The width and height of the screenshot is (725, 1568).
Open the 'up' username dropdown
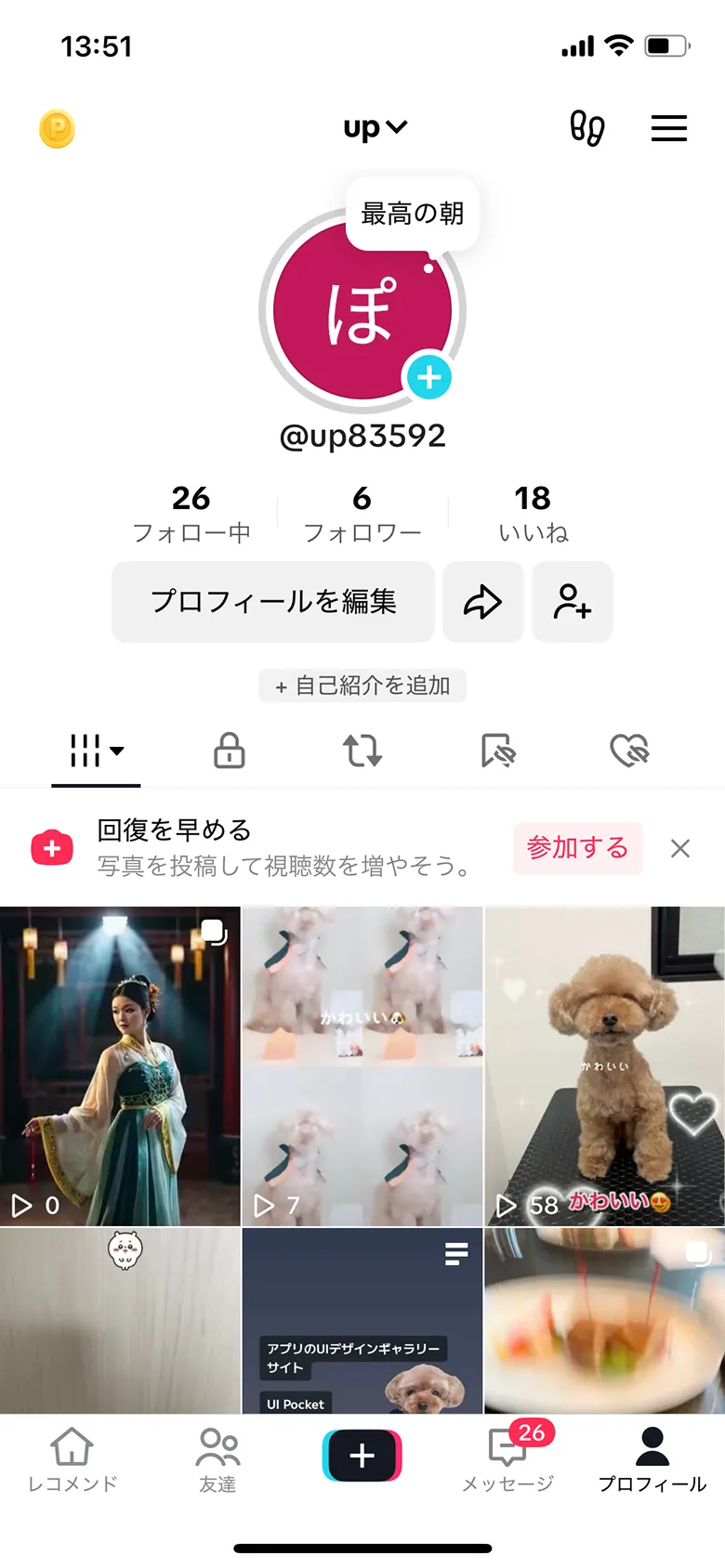click(376, 128)
